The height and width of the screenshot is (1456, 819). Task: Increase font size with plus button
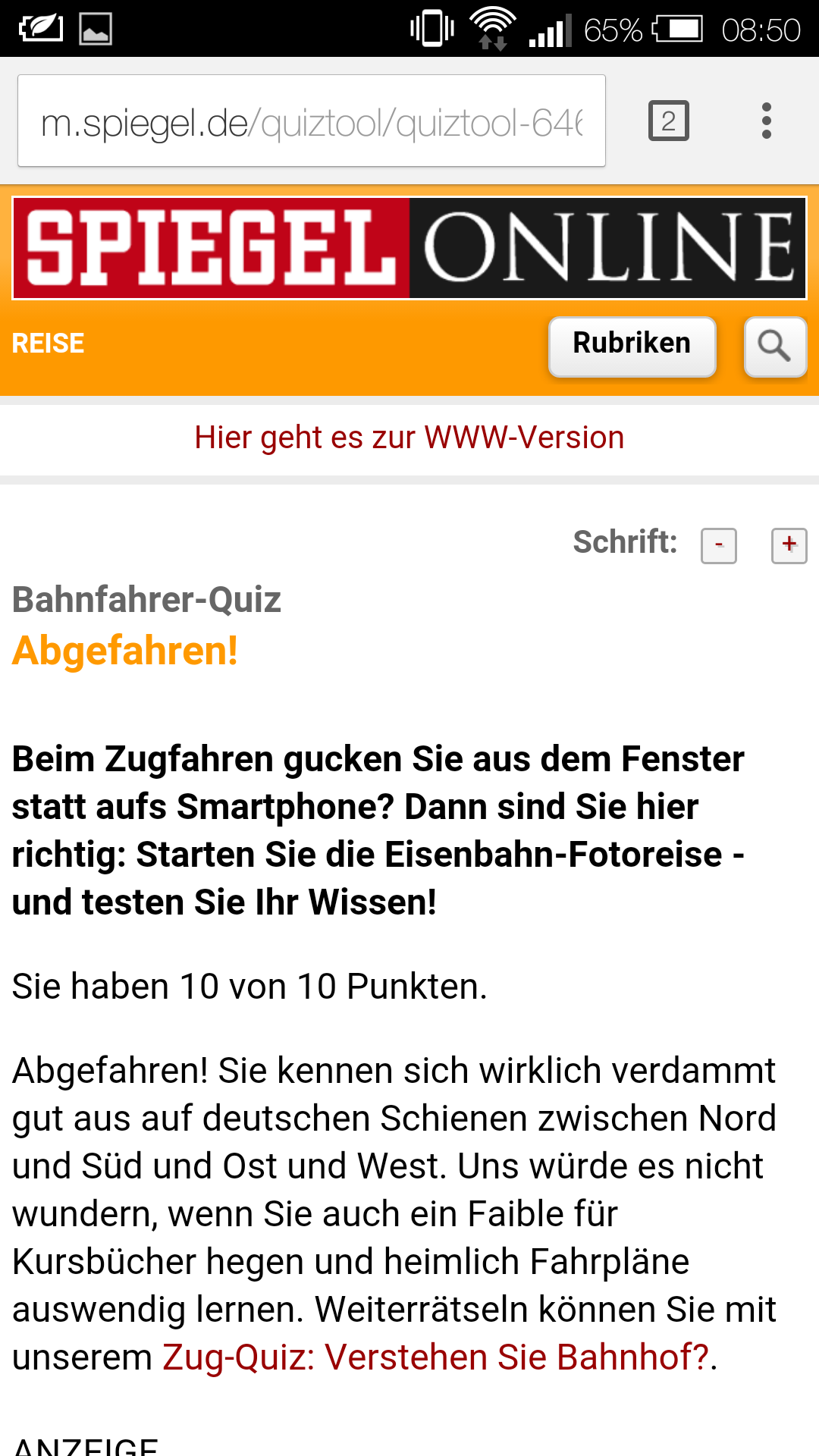789,545
